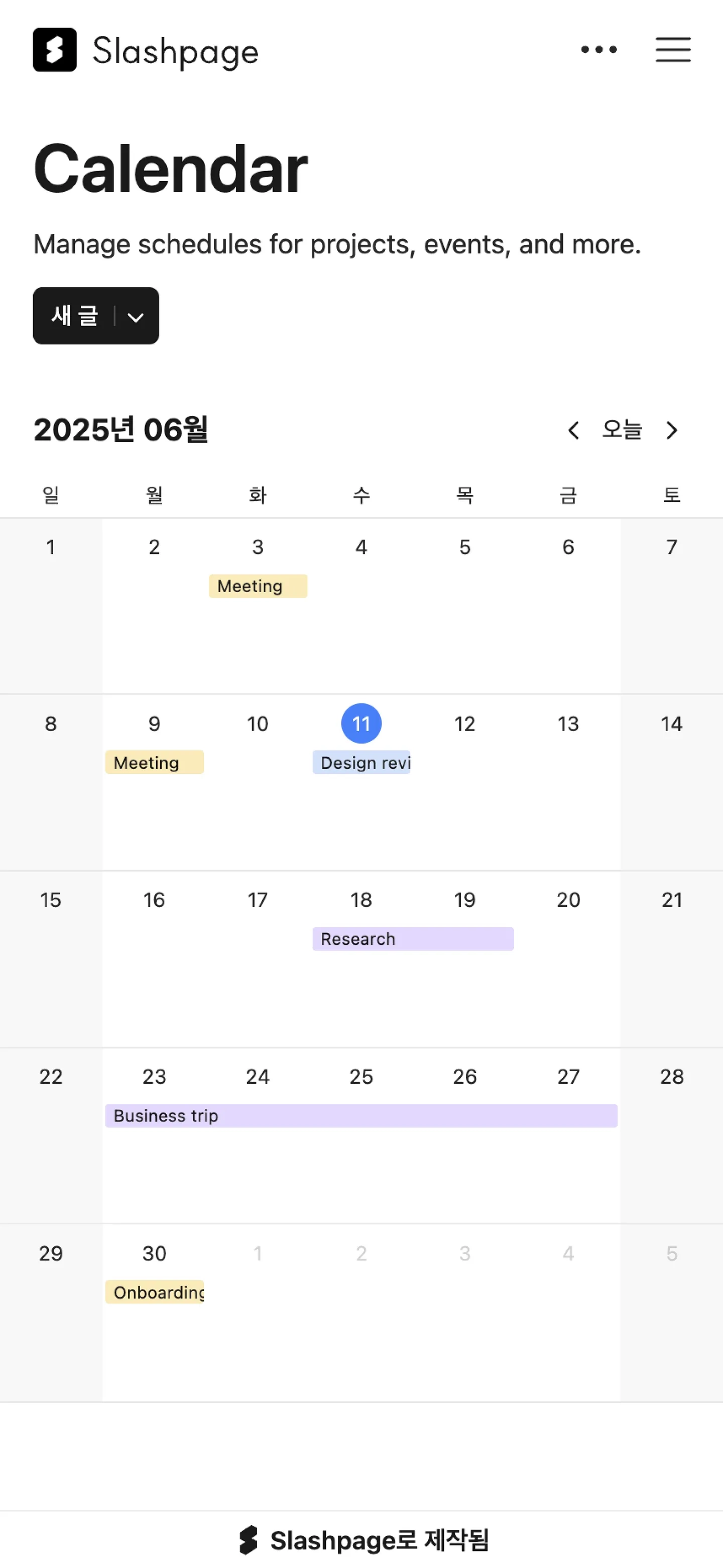
Task: Open the Design review event
Action: click(x=361, y=763)
